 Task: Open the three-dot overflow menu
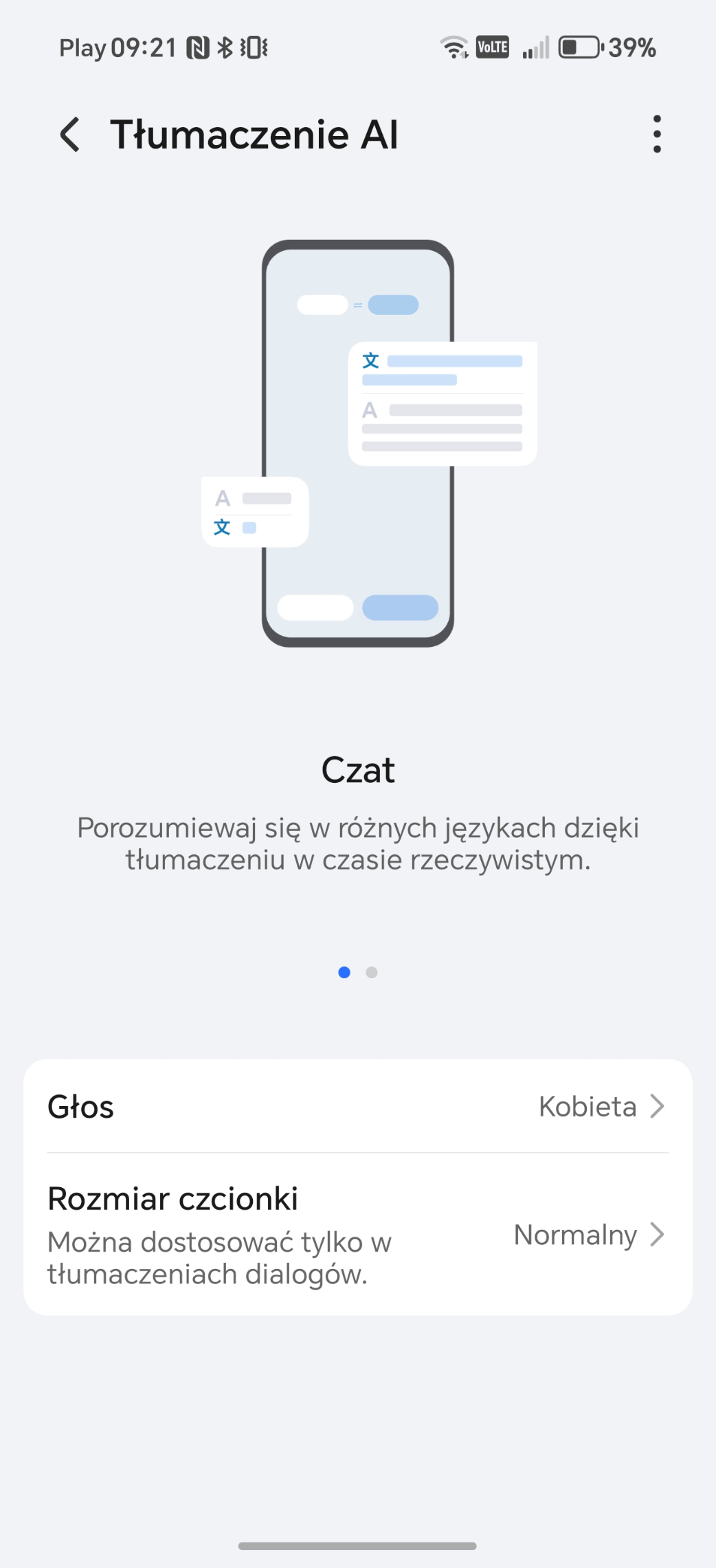(x=657, y=134)
